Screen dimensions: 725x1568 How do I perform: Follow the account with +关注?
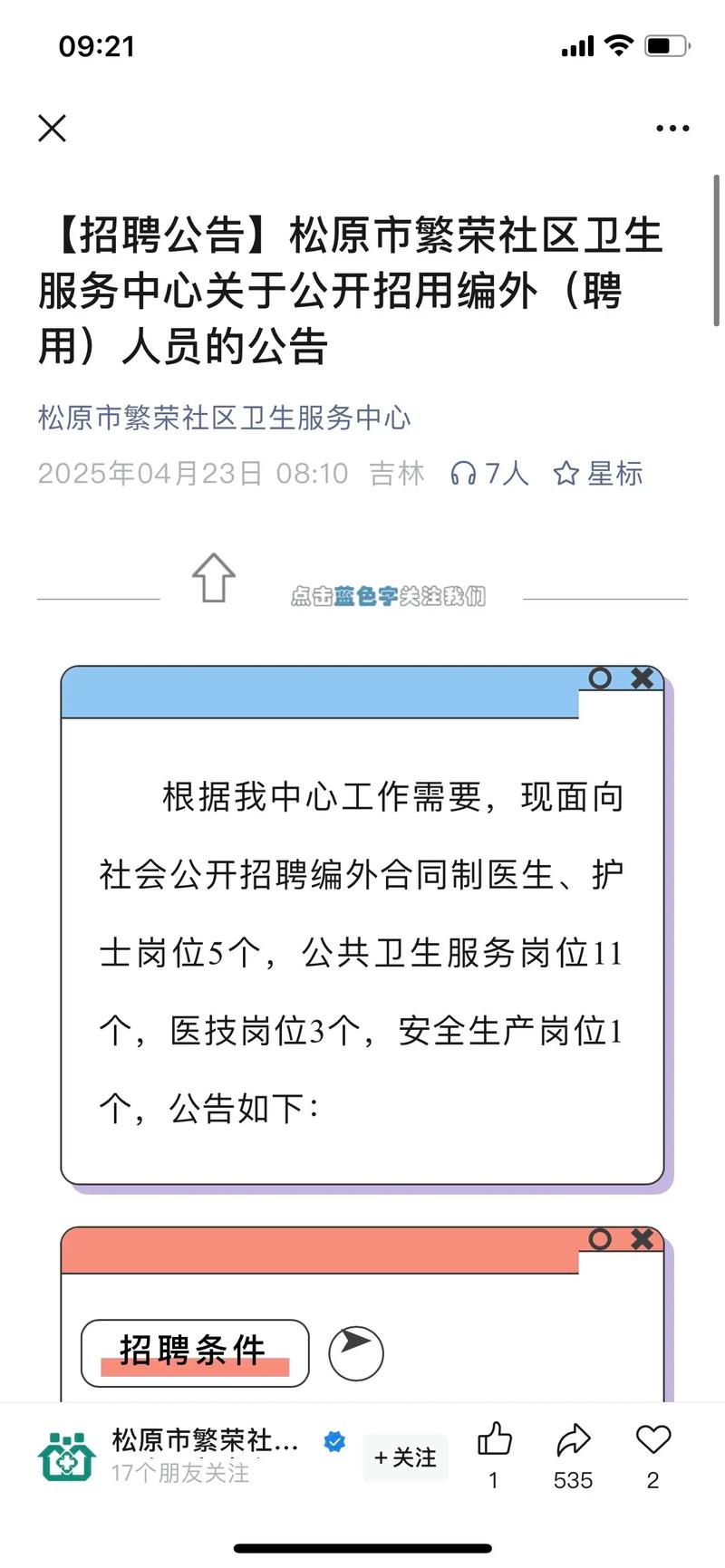(x=405, y=1457)
